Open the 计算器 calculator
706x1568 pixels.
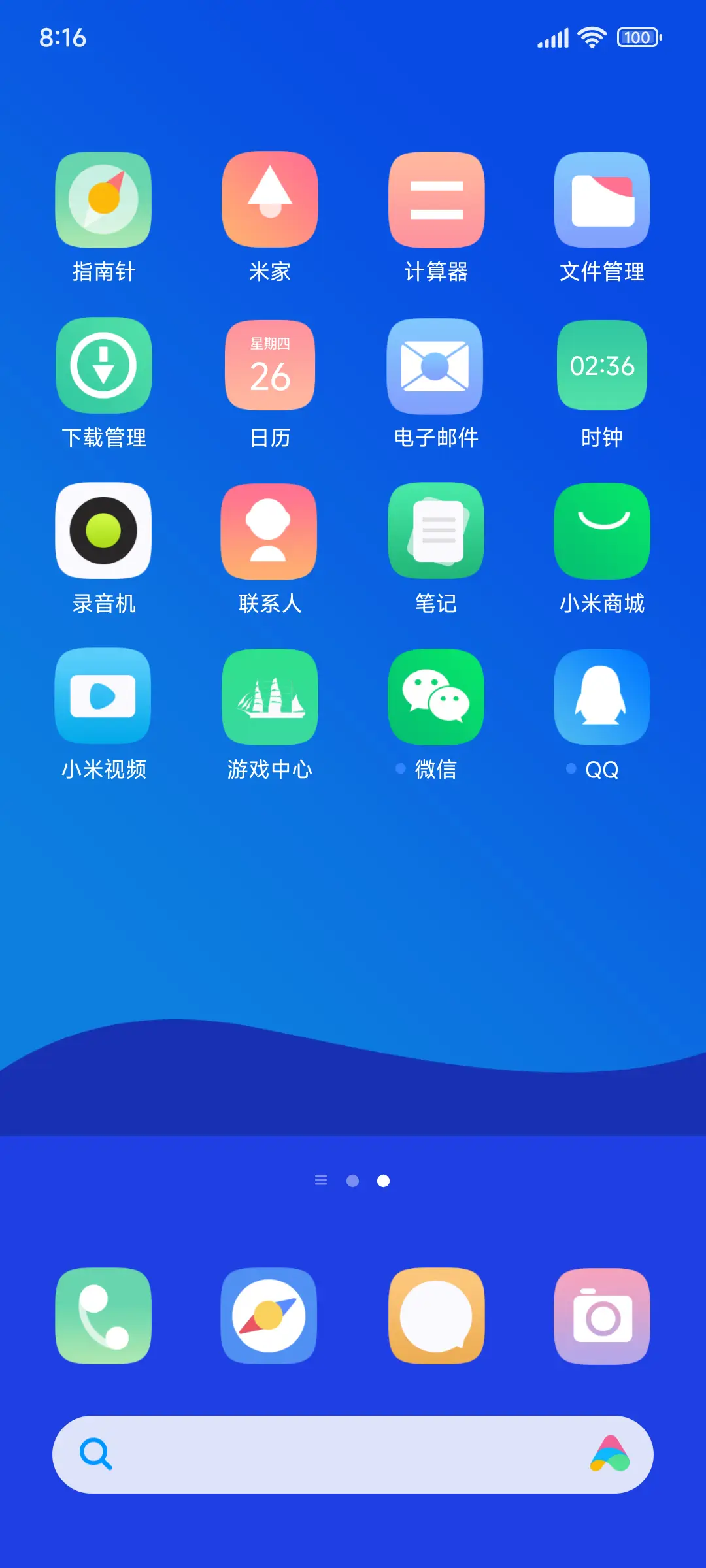(435, 201)
